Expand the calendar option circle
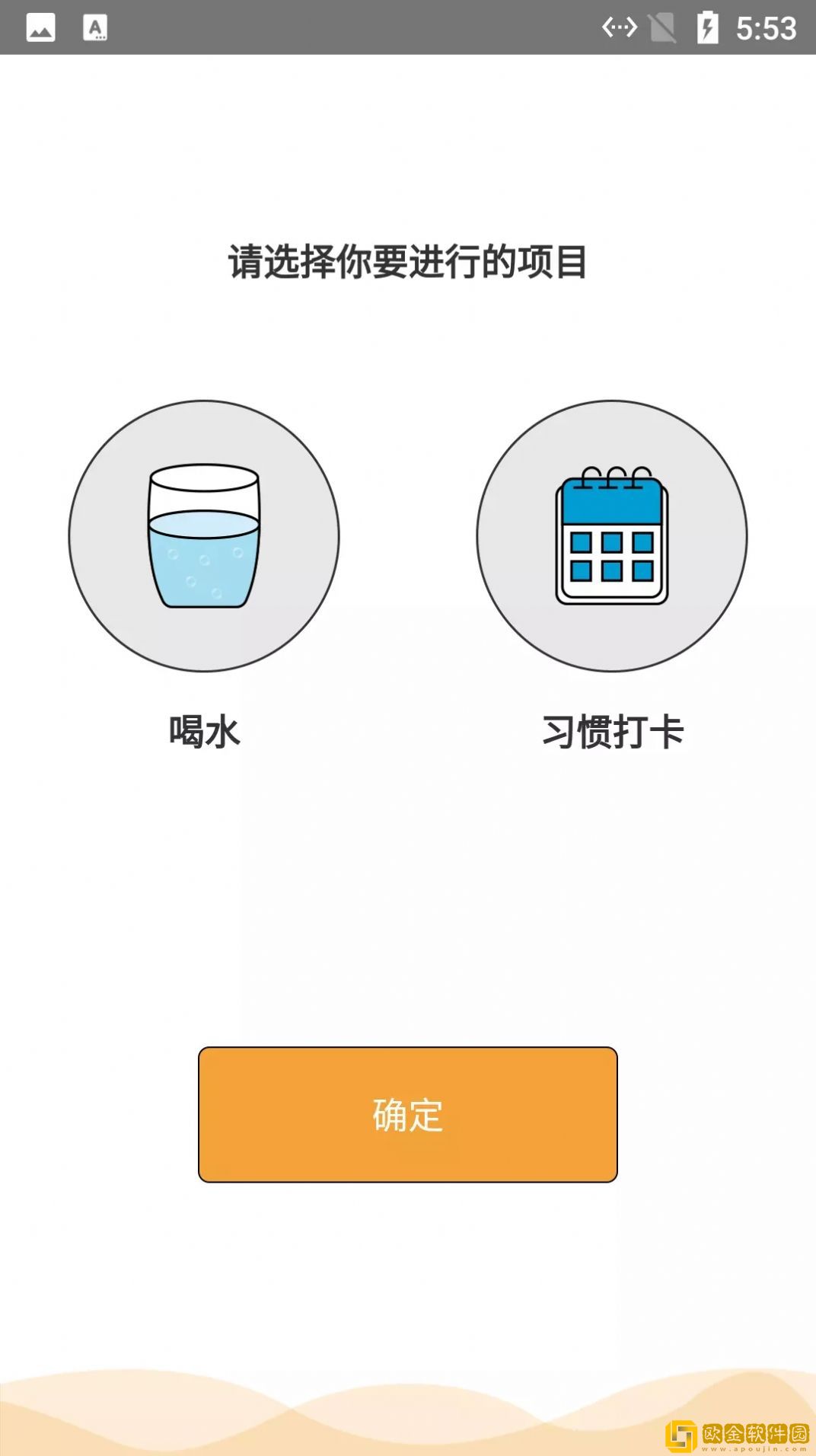 click(x=611, y=538)
